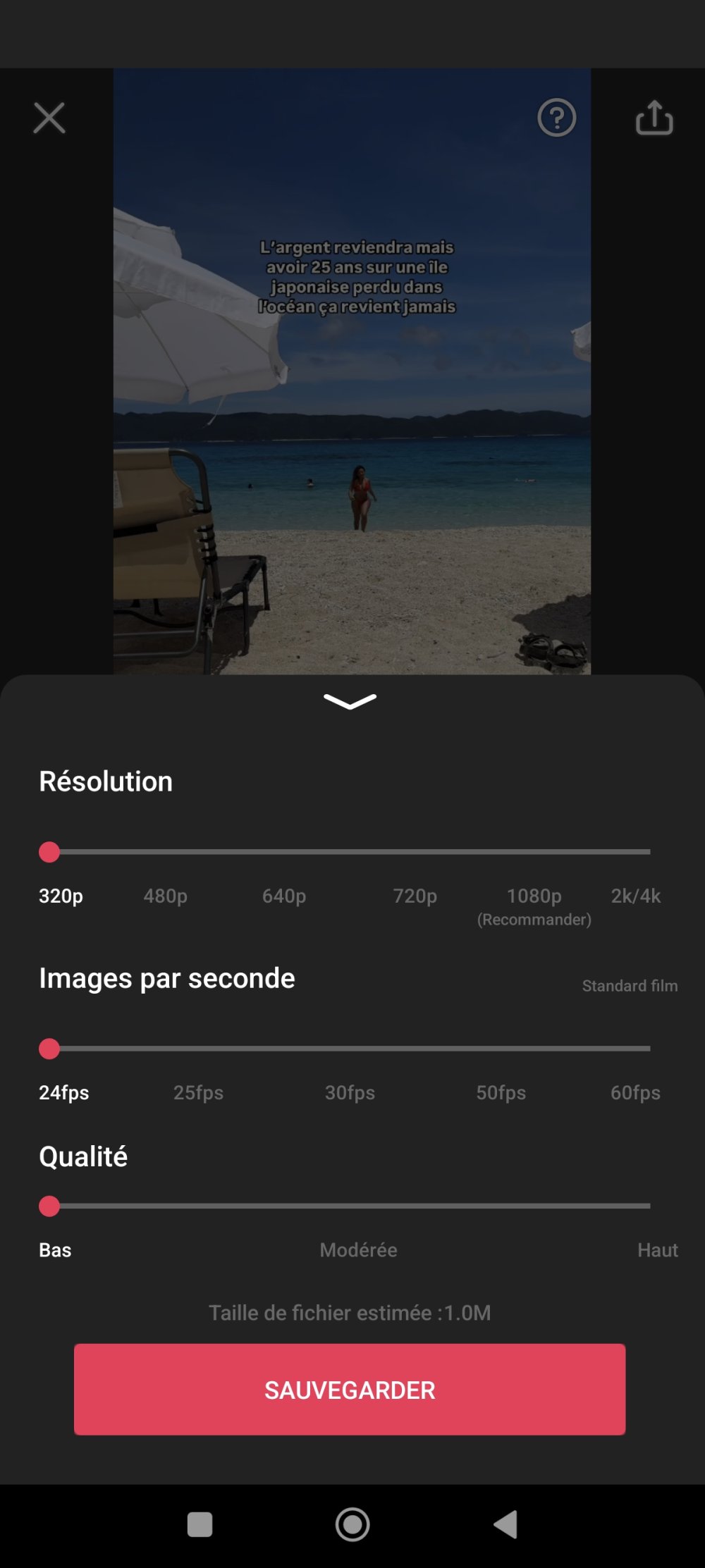Choose 720p resolution

coord(415,896)
